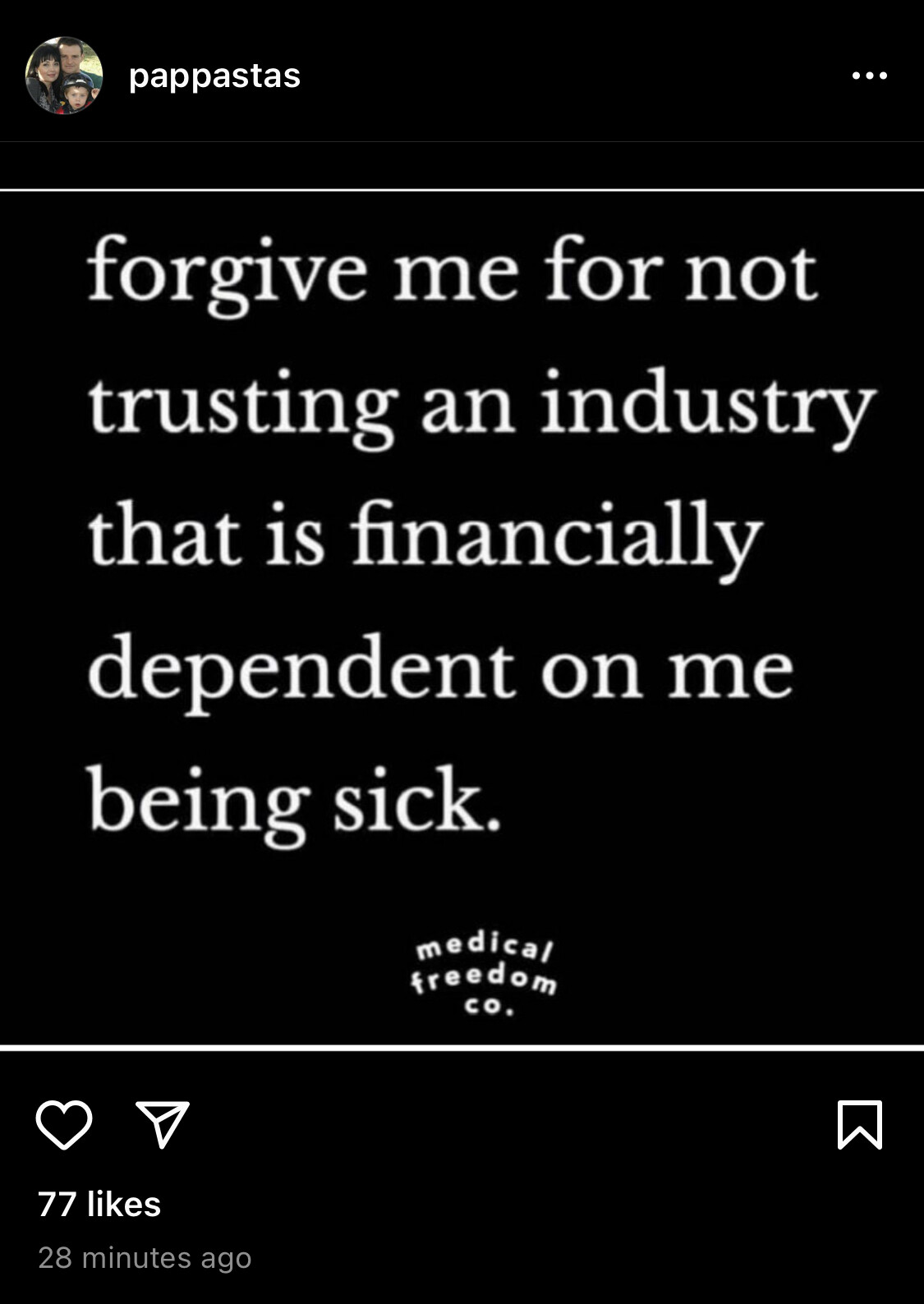Screen dimensions: 924x1304
Task: Like this post with the heart
Action: click(x=64, y=1124)
